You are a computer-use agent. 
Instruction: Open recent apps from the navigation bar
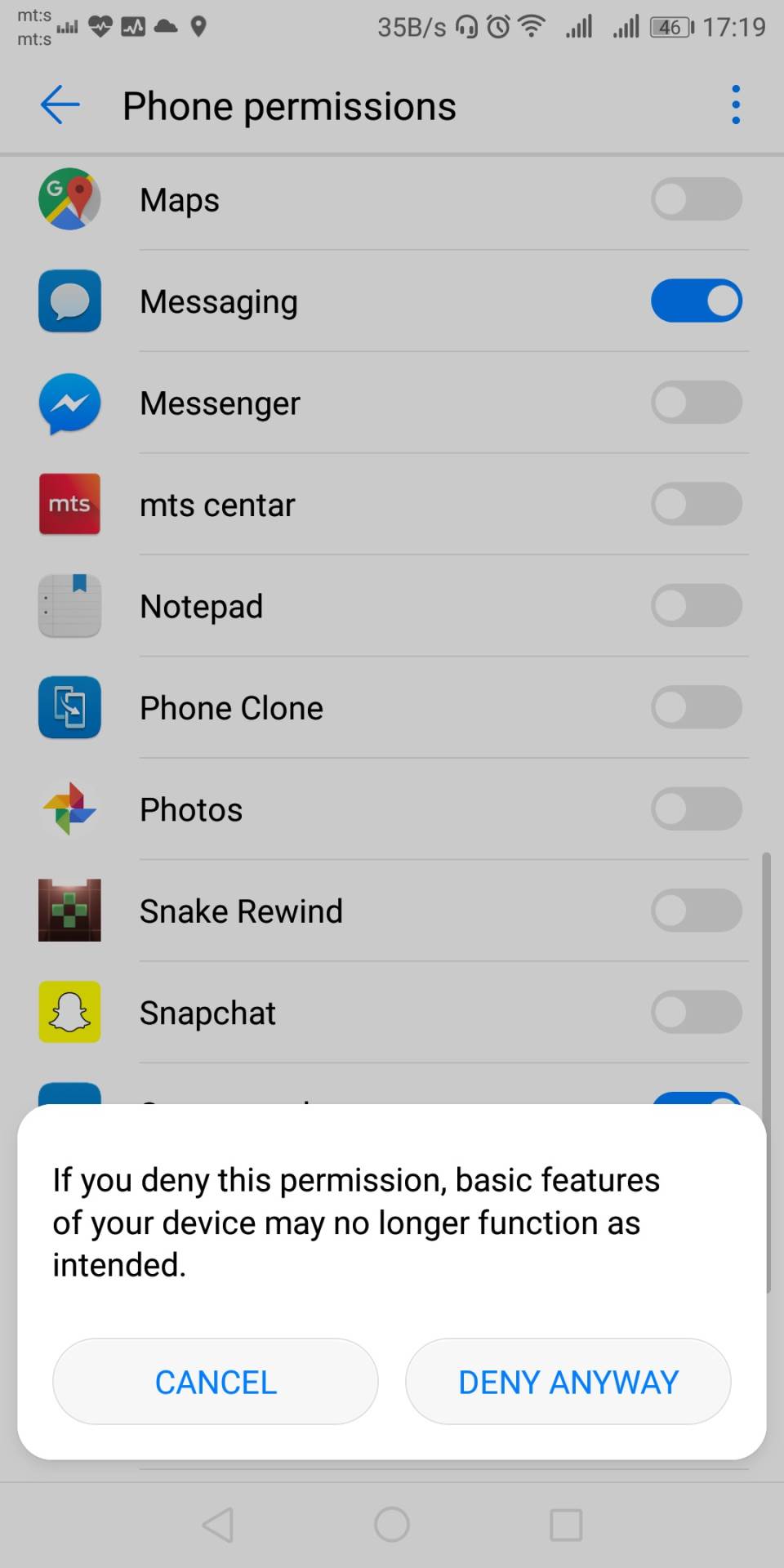tap(566, 1524)
